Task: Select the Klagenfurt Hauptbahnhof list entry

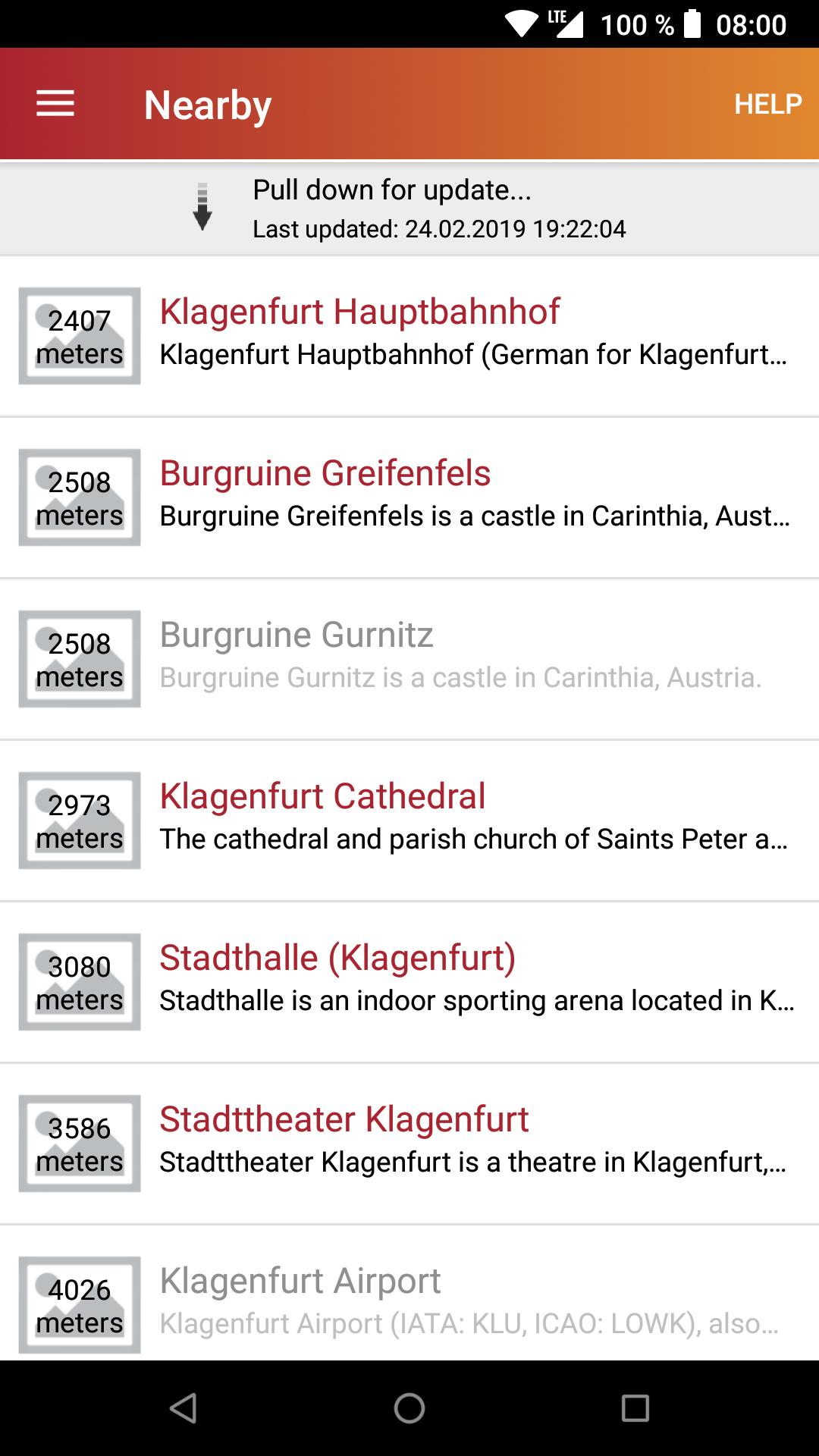Action: [470, 334]
